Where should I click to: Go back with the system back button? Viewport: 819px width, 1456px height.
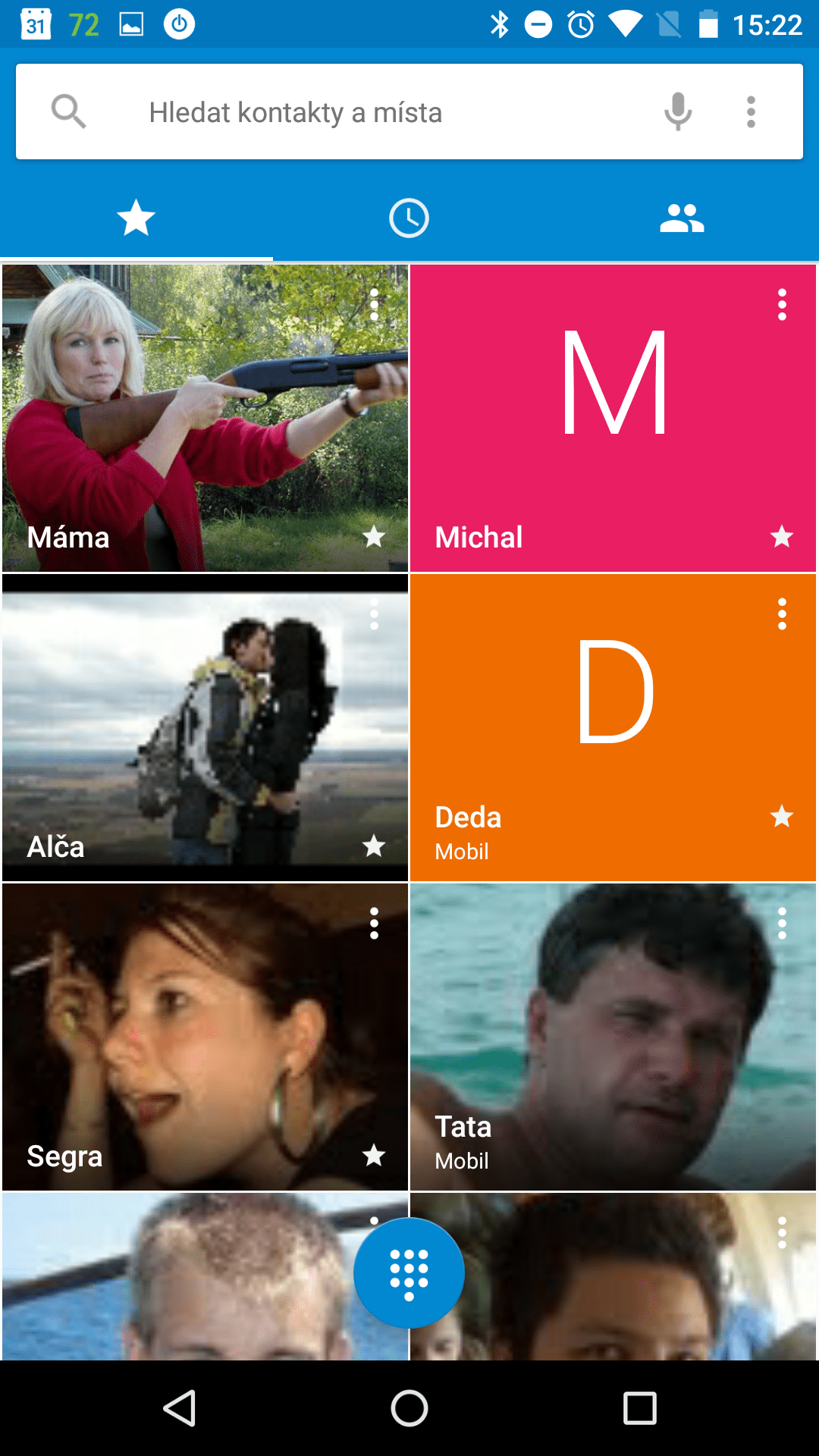click(x=180, y=1408)
